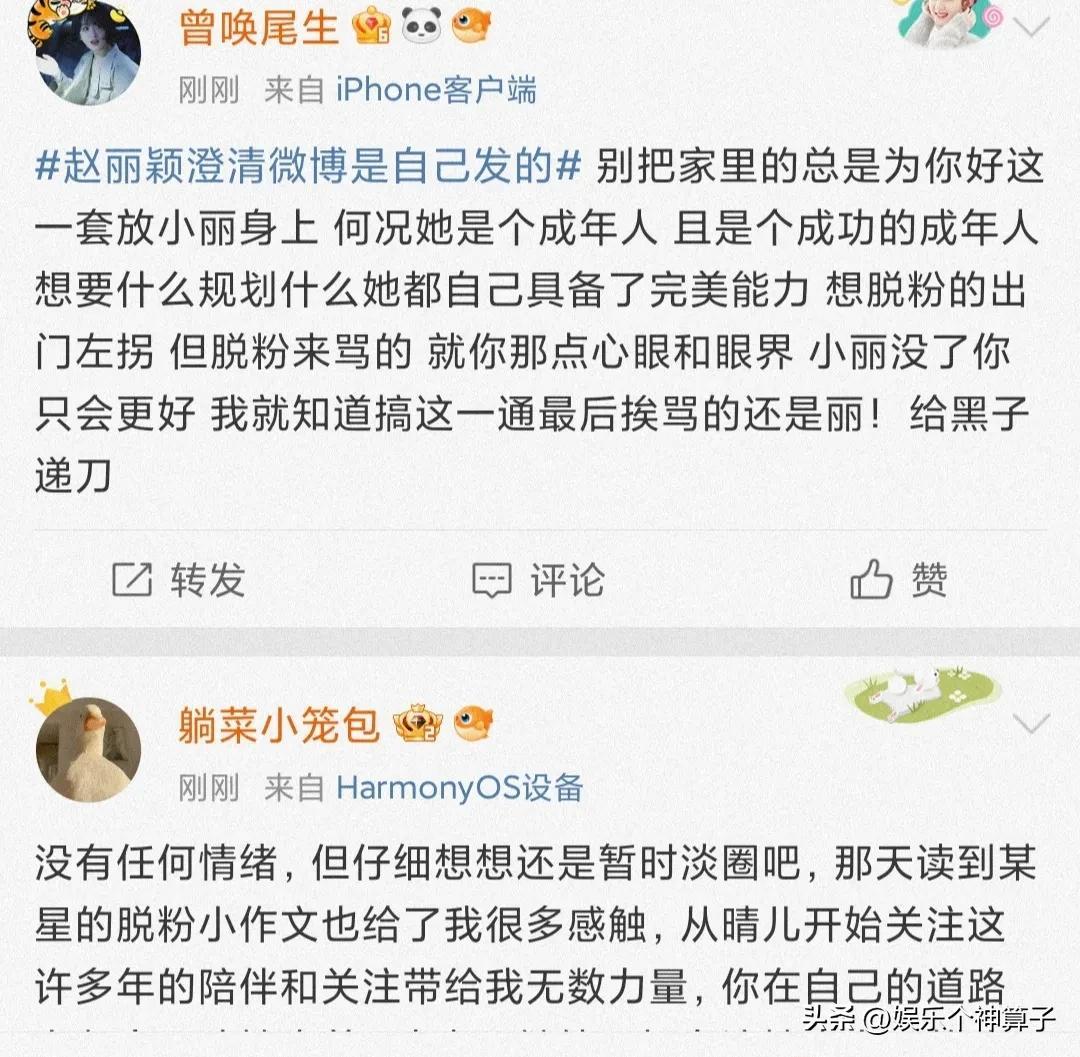
Task: Open hashtag 赵丽颖澄清微博是自己发的
Action: 308,166
